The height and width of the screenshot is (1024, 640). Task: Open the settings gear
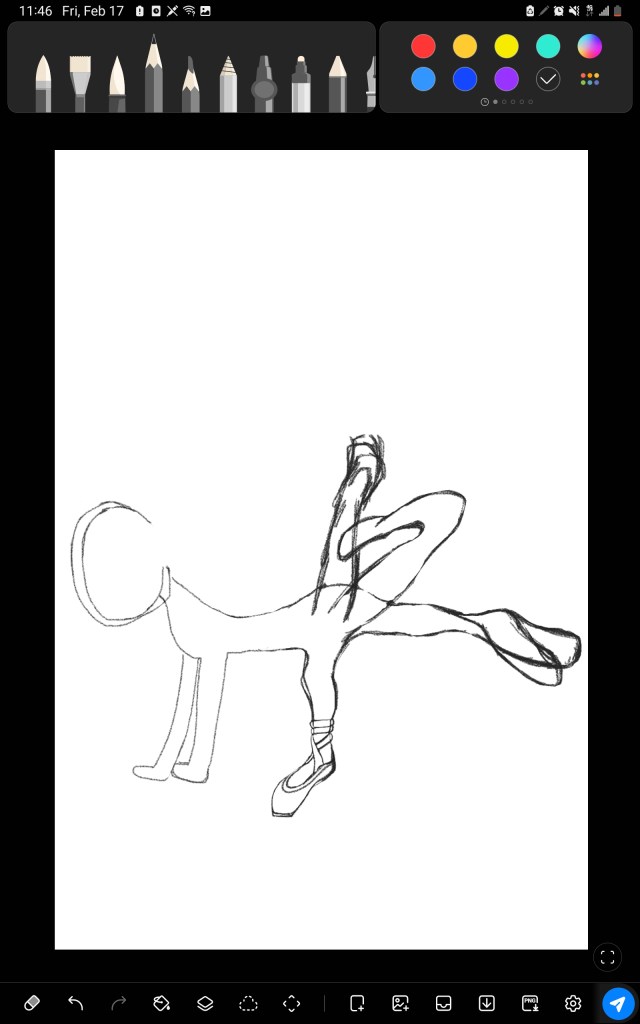point(573,1002)
